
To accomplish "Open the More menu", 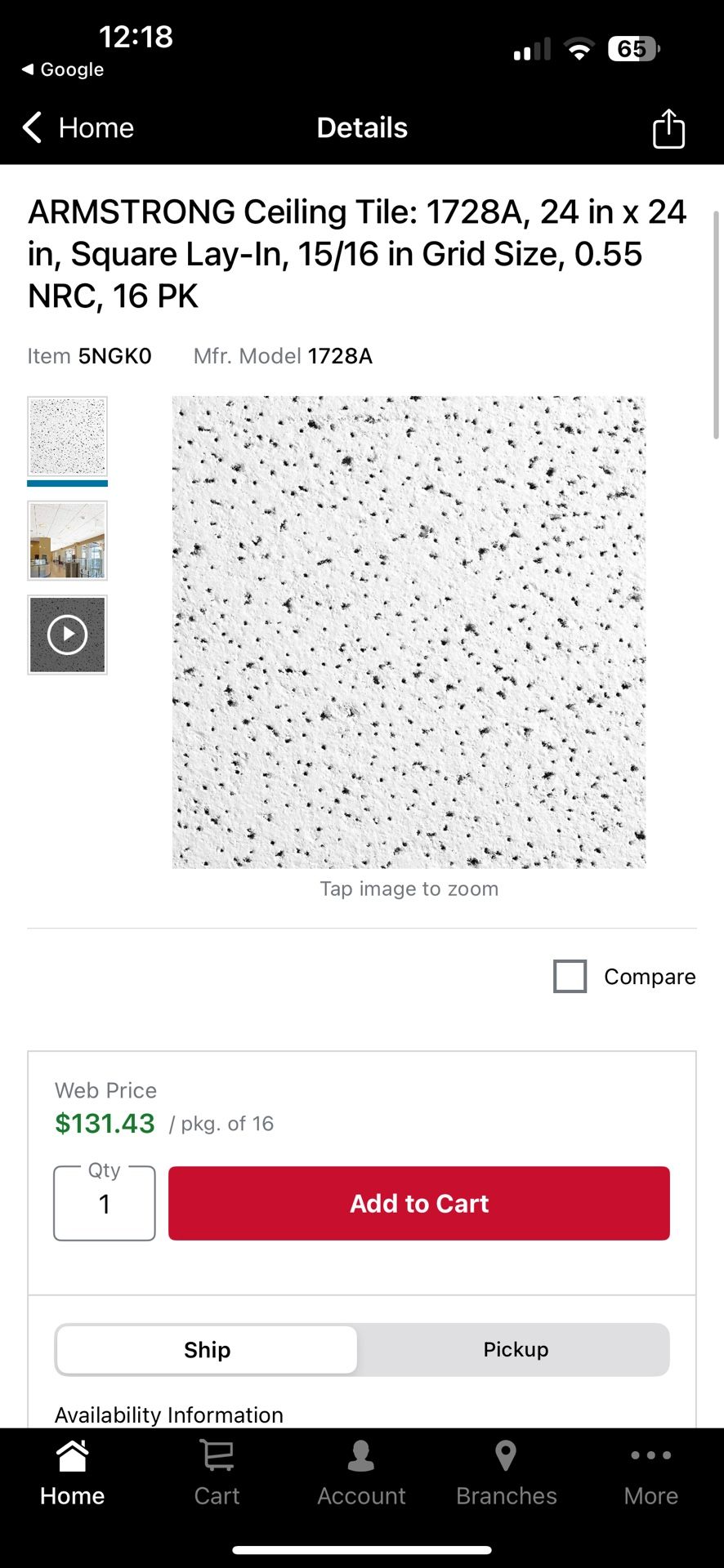I will tap(650, 1474).
